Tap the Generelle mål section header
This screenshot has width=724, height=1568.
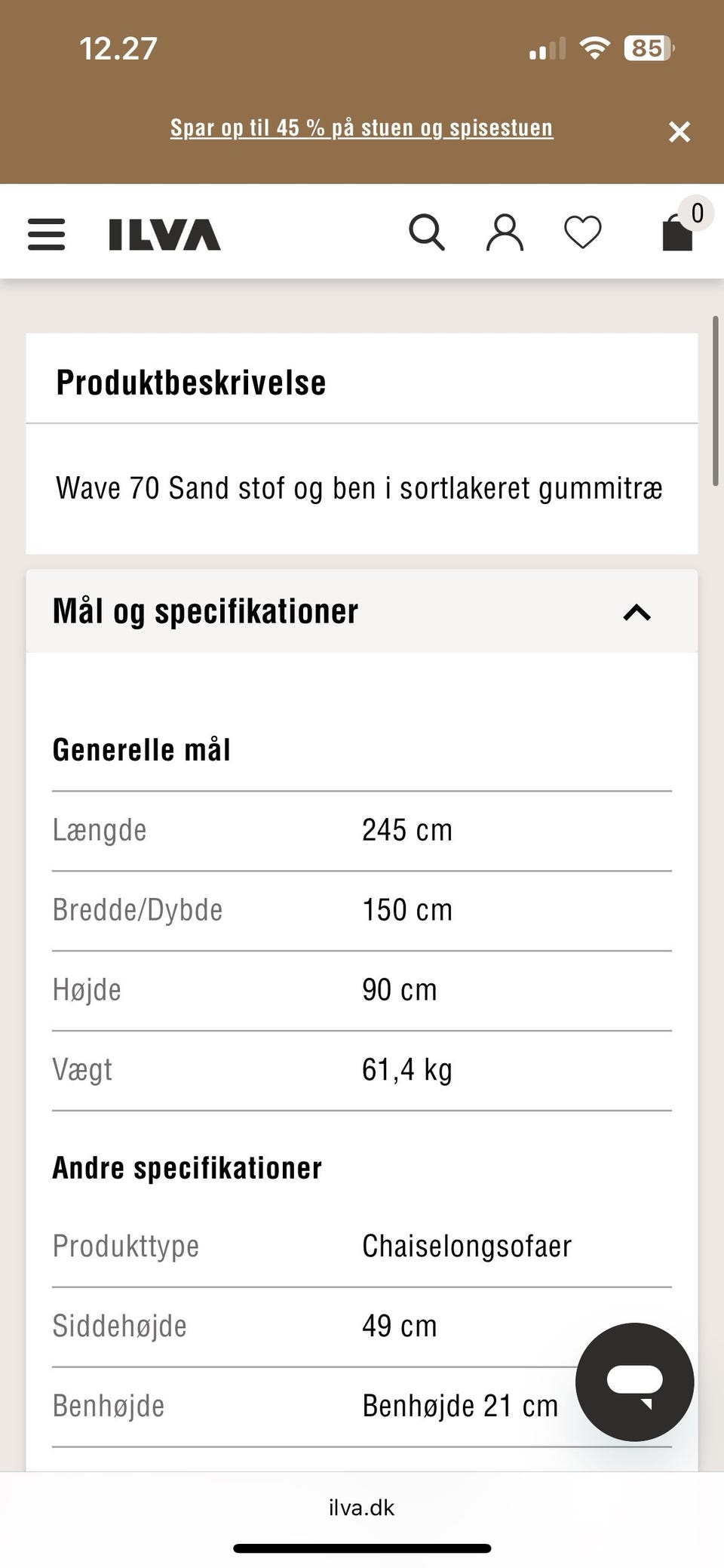142,749
